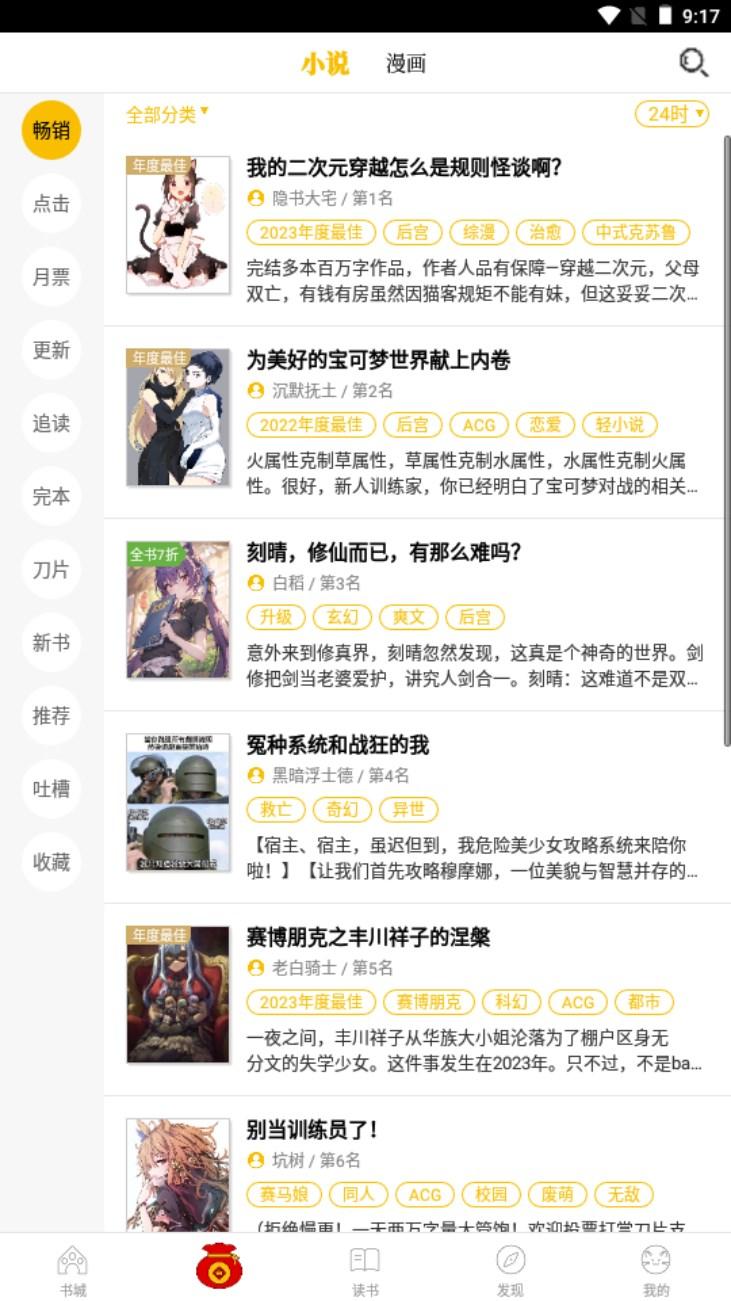Click the author icon next to 白稻

[x=256, y=582]
